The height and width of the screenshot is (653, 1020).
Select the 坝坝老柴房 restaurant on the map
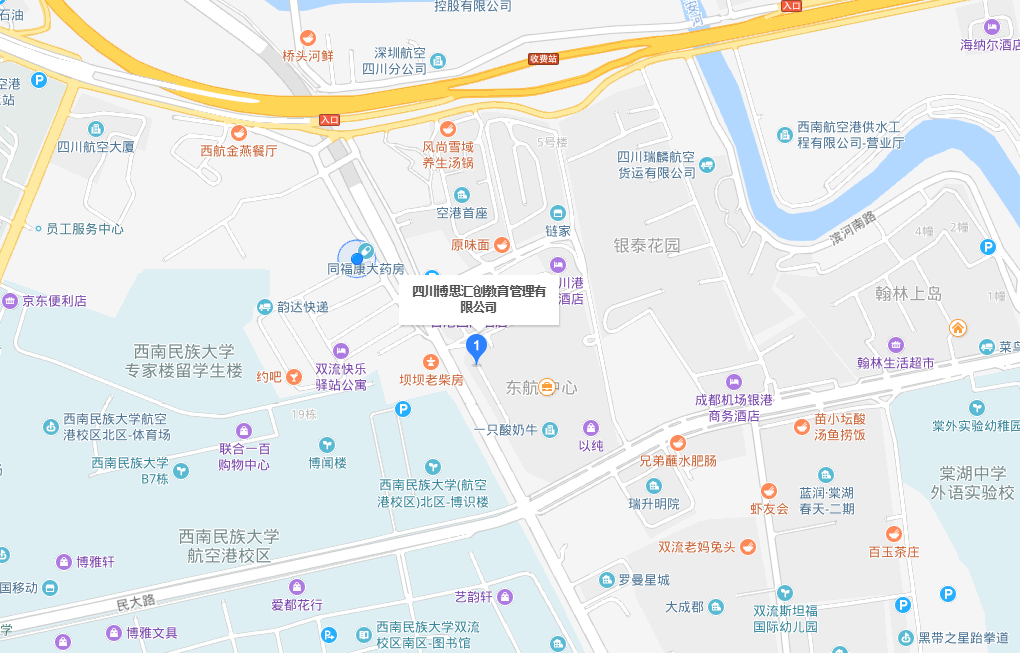pos(431,361)
